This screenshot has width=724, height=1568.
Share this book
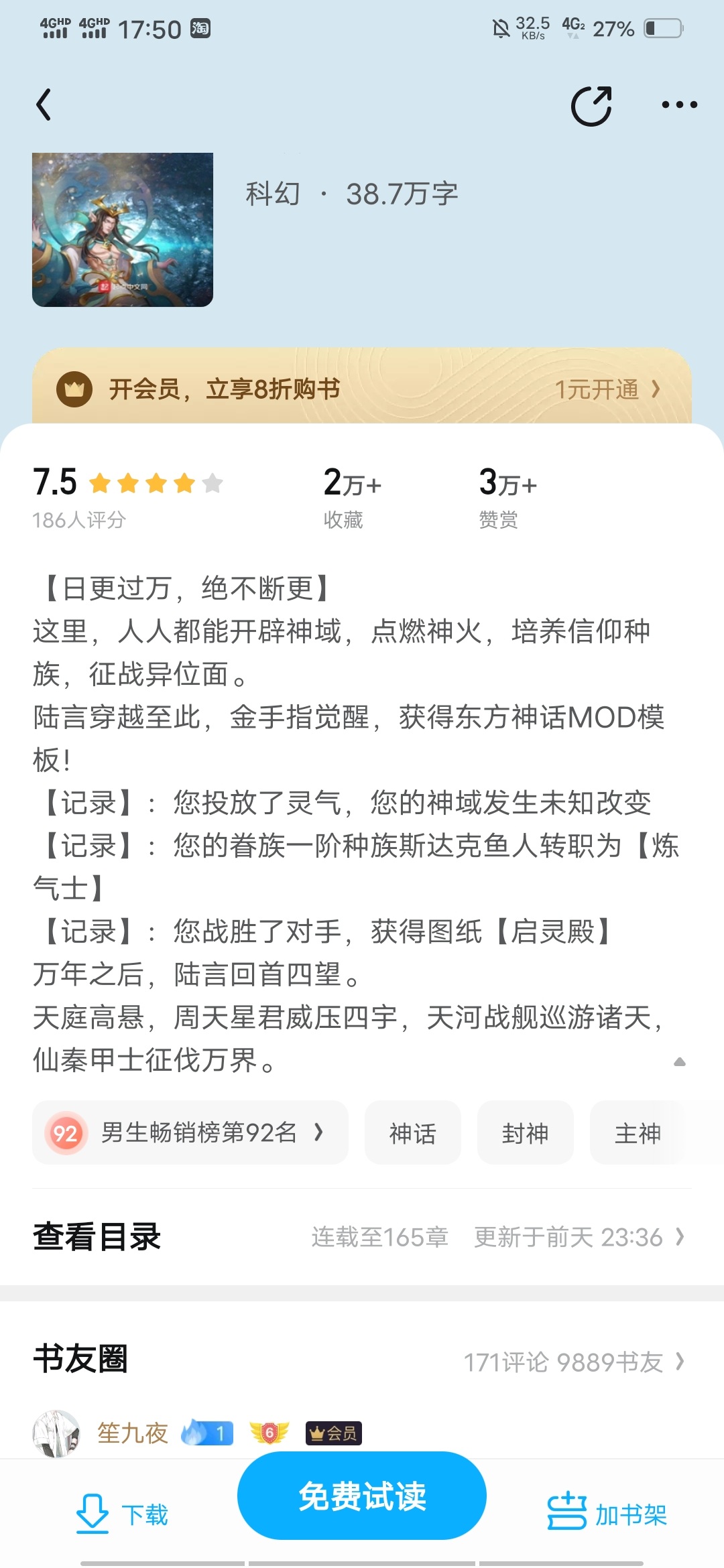591,106
